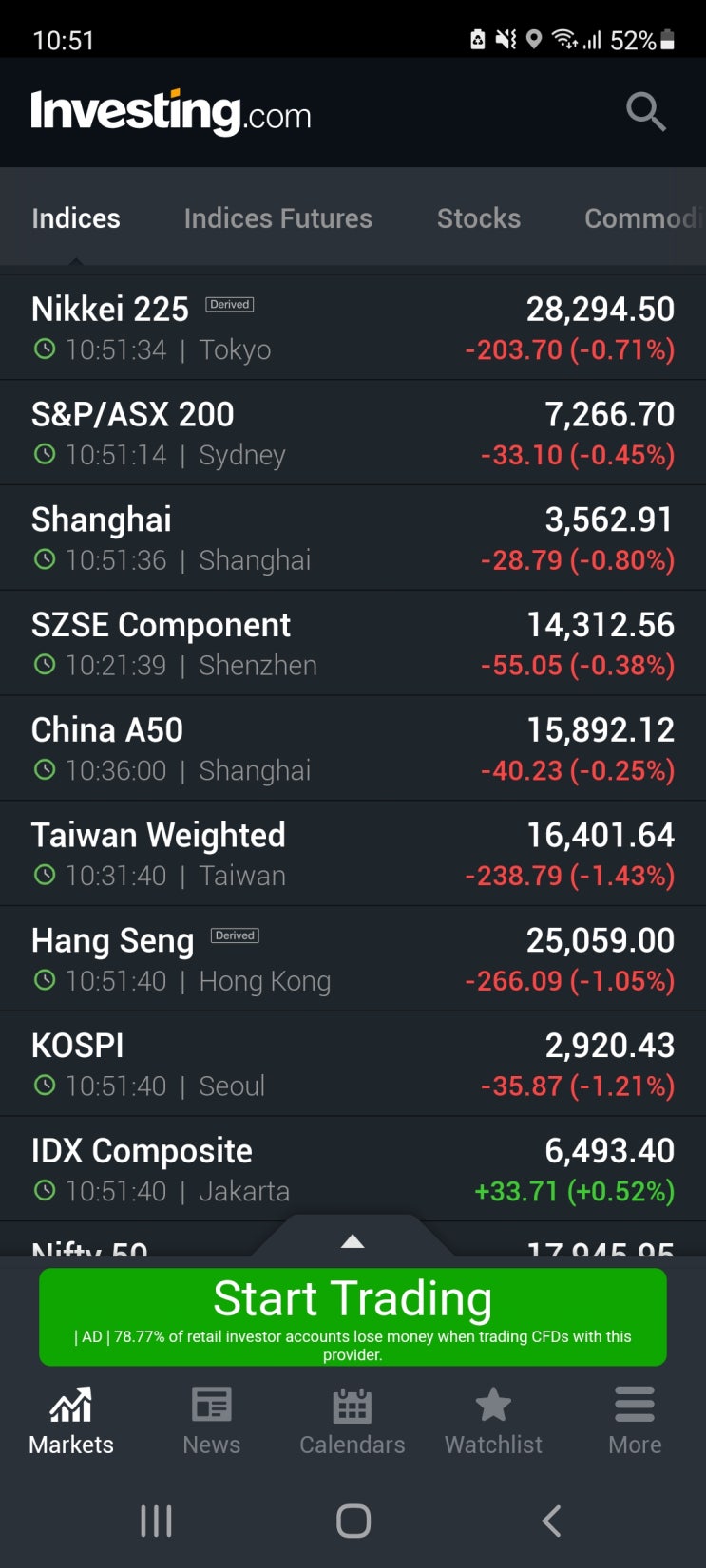This screenshot has width=706, height=1568.
Task: View the IDX Composite details
Action: tap(353, 1170)
